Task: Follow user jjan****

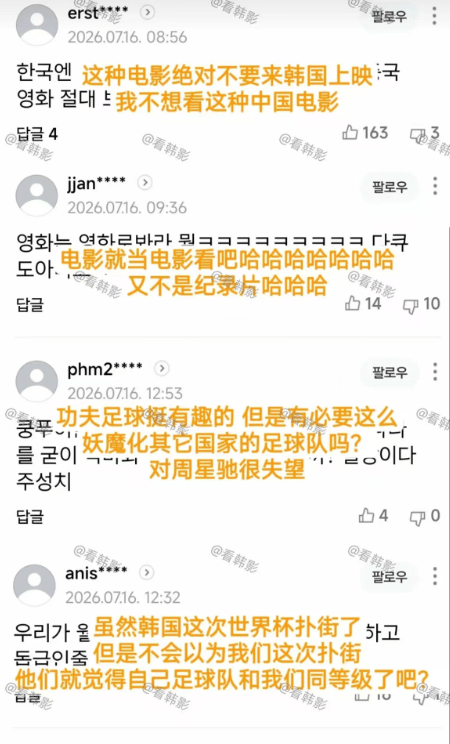Action: 389,186
